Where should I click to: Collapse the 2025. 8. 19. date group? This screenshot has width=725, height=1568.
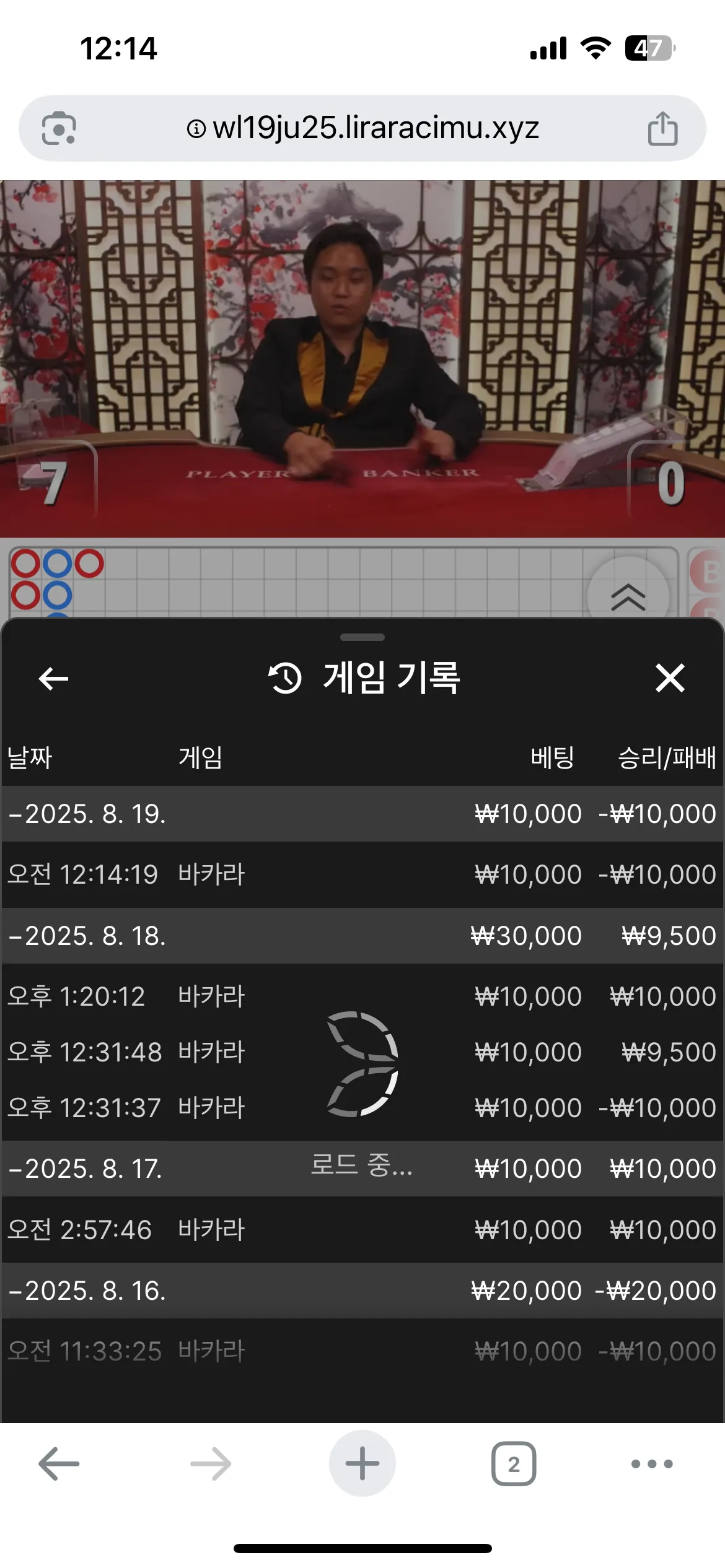362,814
